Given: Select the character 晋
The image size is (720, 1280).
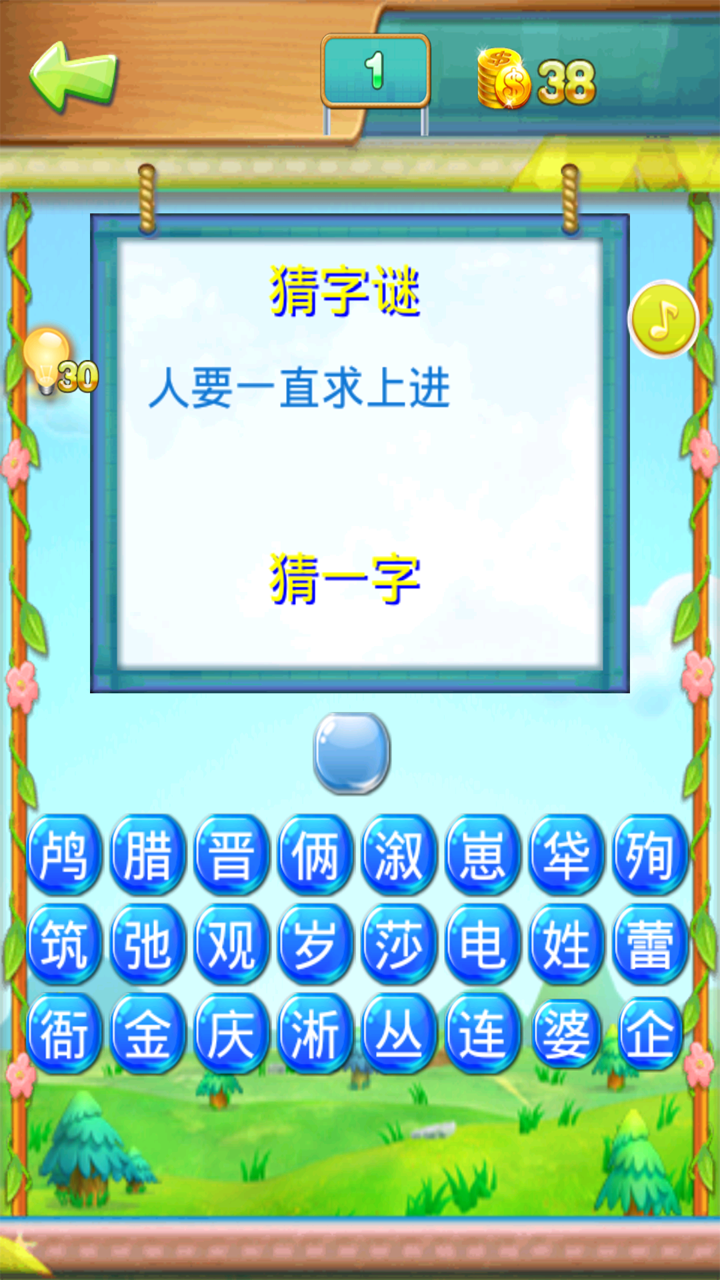Looking at the screenshot, I should click(232, 855).
